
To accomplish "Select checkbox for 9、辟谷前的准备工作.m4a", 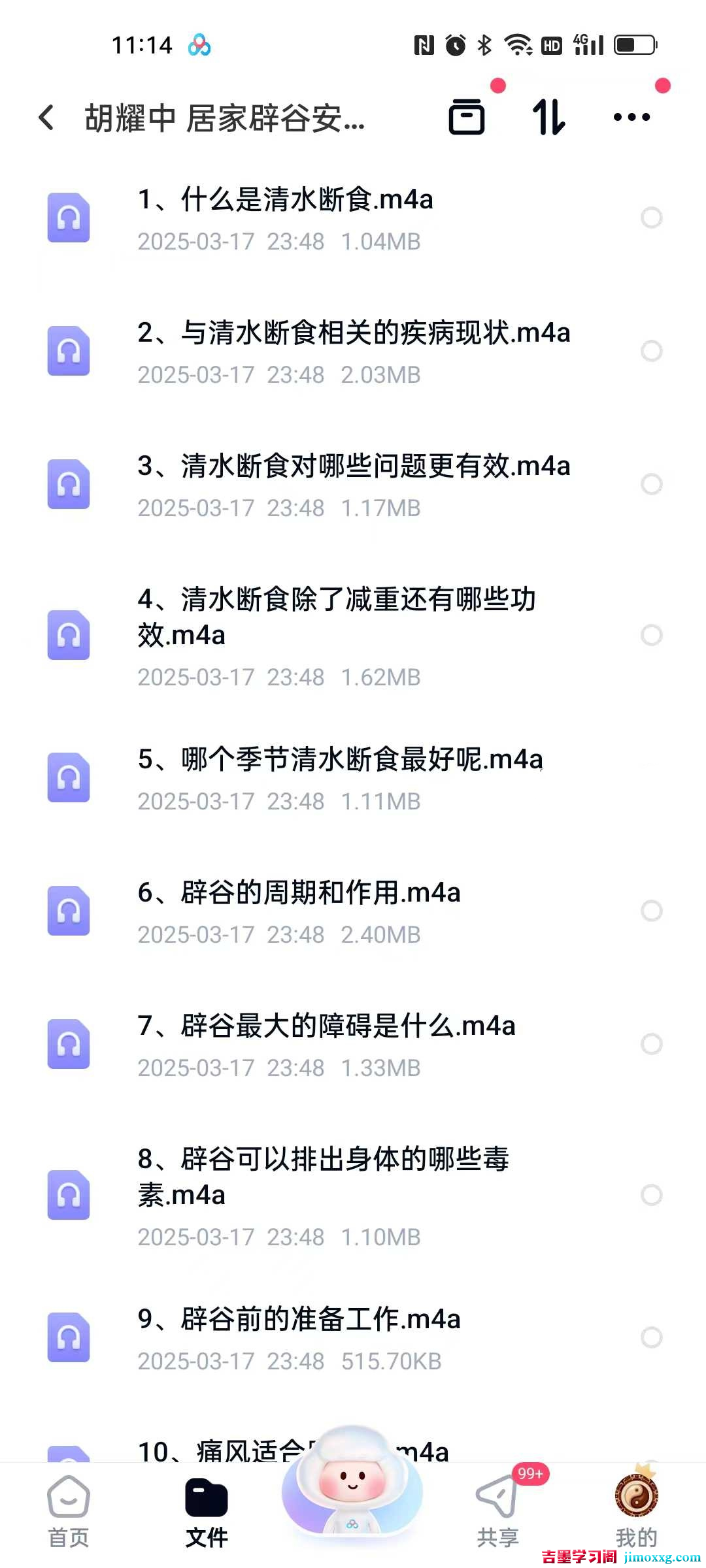I will pos(652,1337).
